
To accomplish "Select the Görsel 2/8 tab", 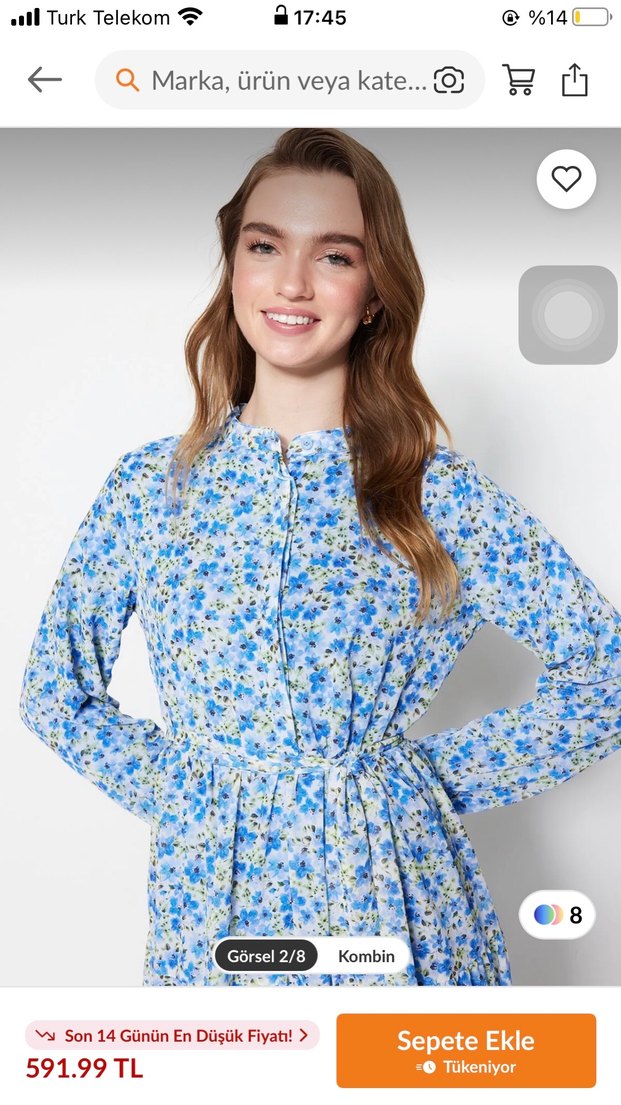I will 266,956.
